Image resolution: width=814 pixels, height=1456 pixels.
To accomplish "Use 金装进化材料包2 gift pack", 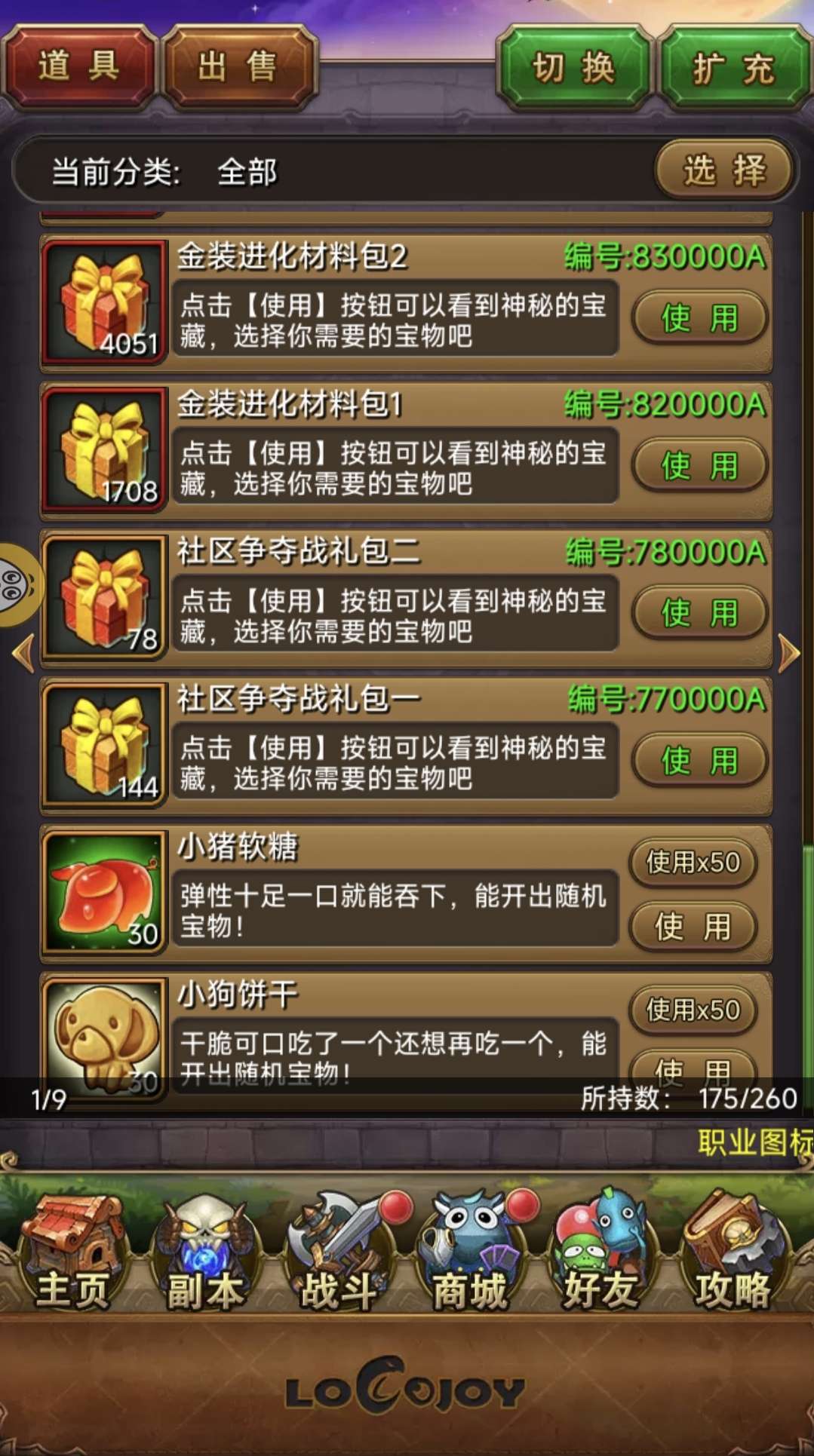I will pyautogui.click(x=699, y=317).
